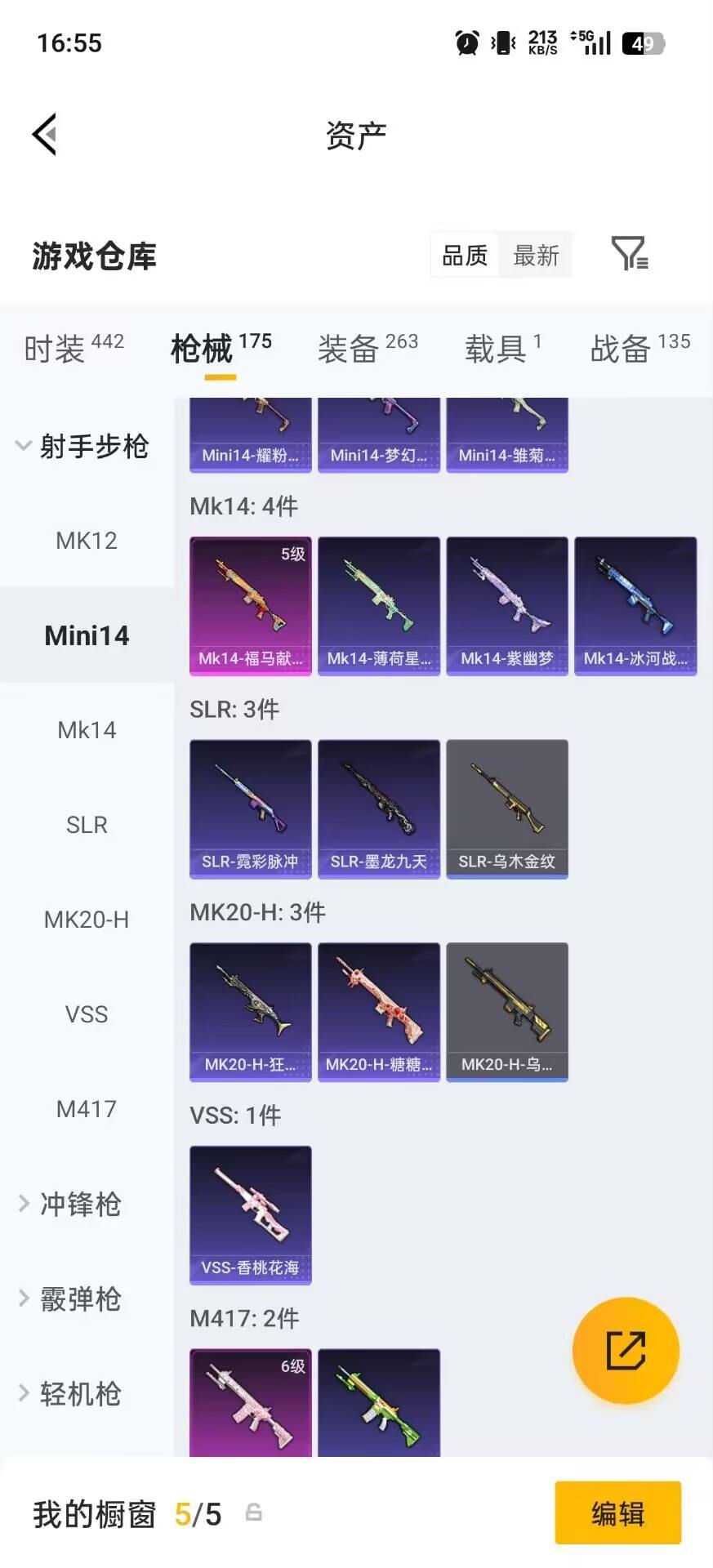
Task: Open the filter funnel icon
Action: [629, 254]
